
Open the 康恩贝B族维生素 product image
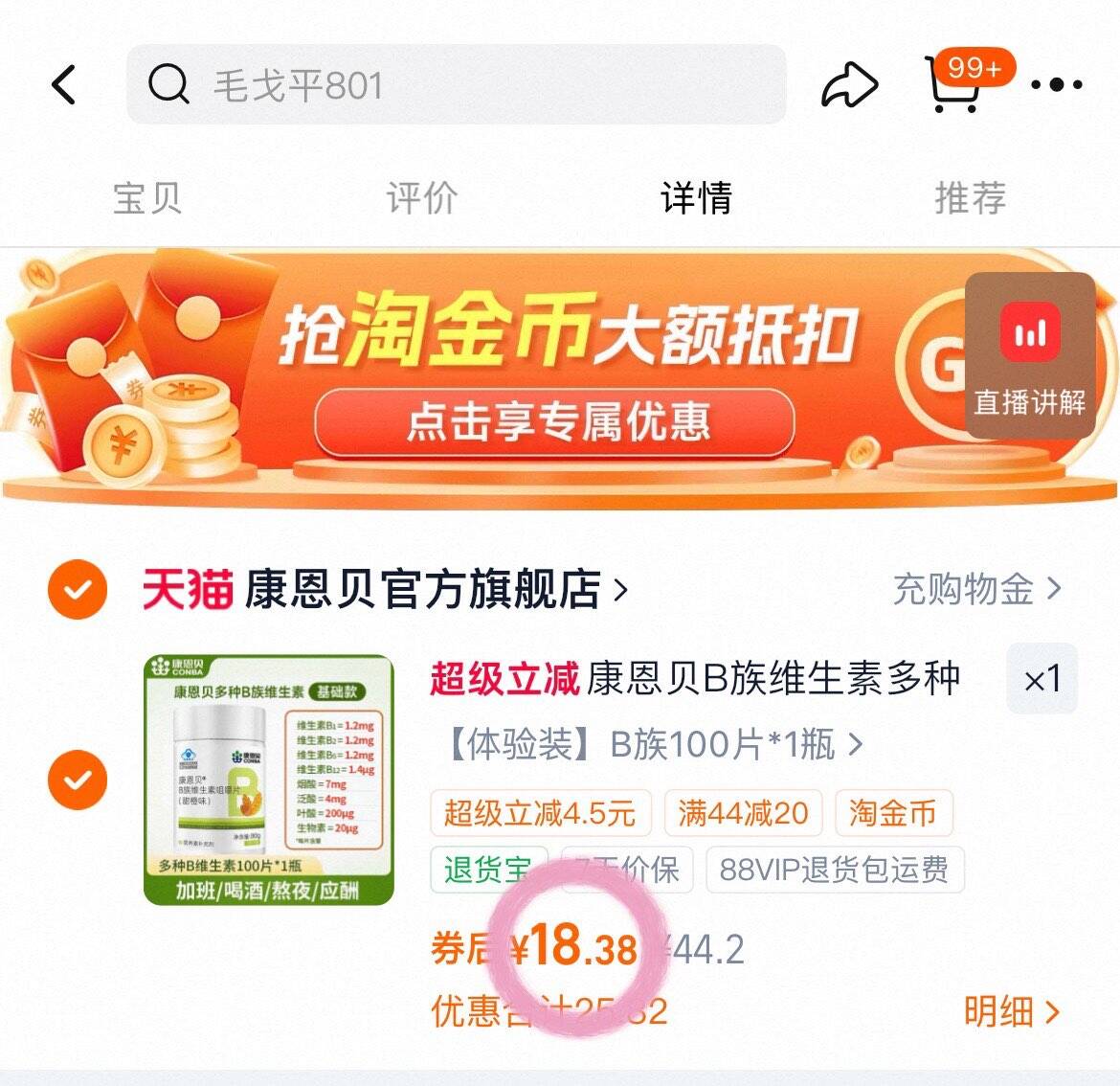pyautogui.click(x=269, y=780)
